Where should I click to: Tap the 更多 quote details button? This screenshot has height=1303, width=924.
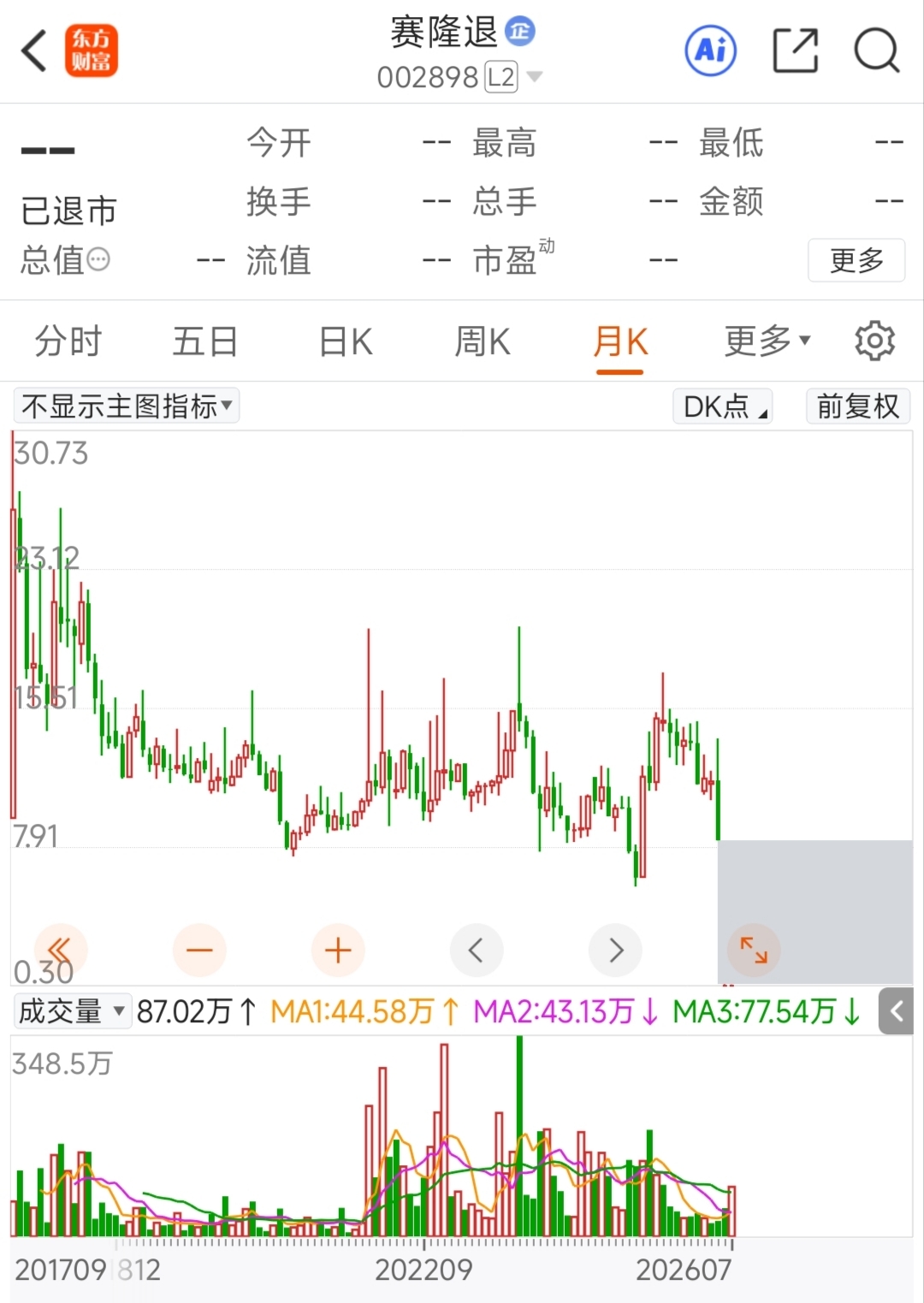(856, 260)
